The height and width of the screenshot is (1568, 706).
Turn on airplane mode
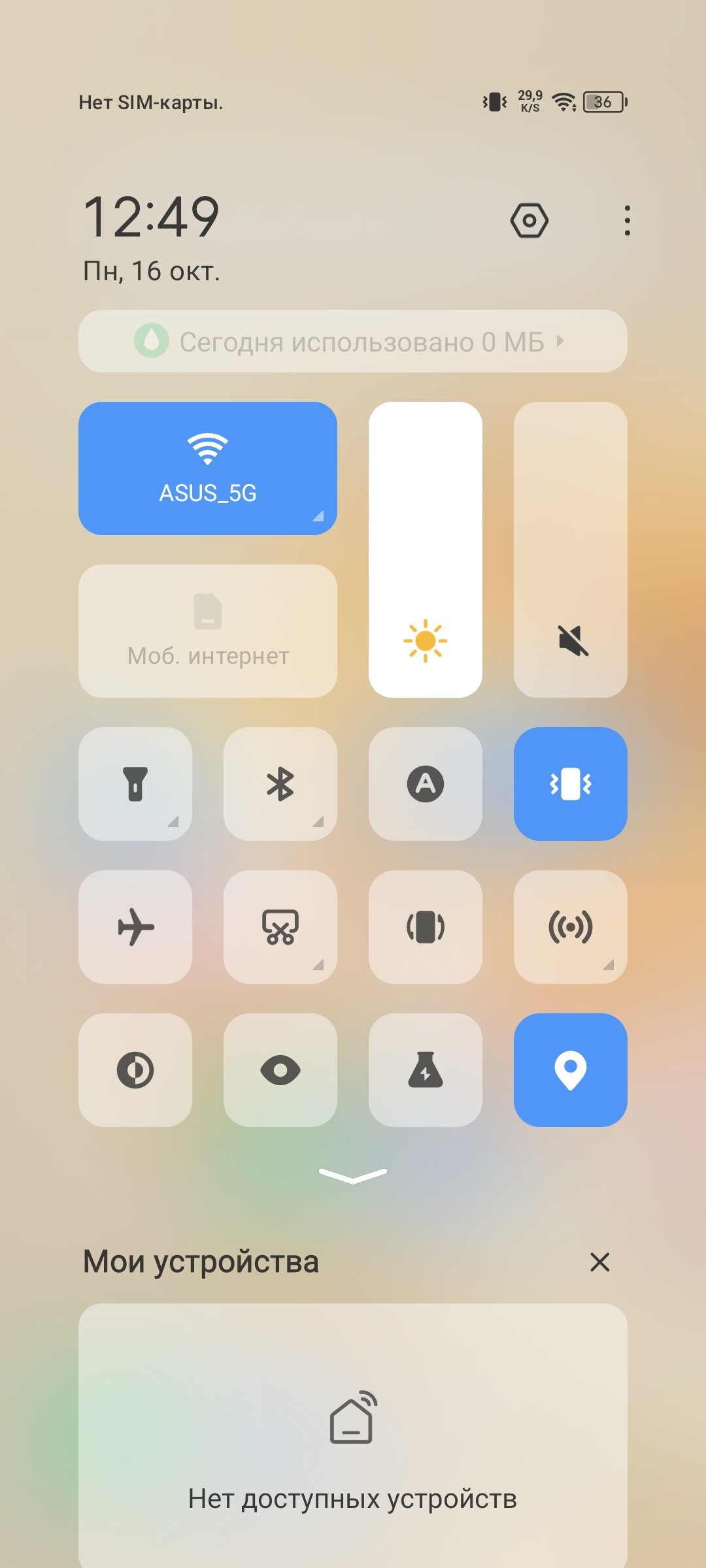[x=135, y=927]
